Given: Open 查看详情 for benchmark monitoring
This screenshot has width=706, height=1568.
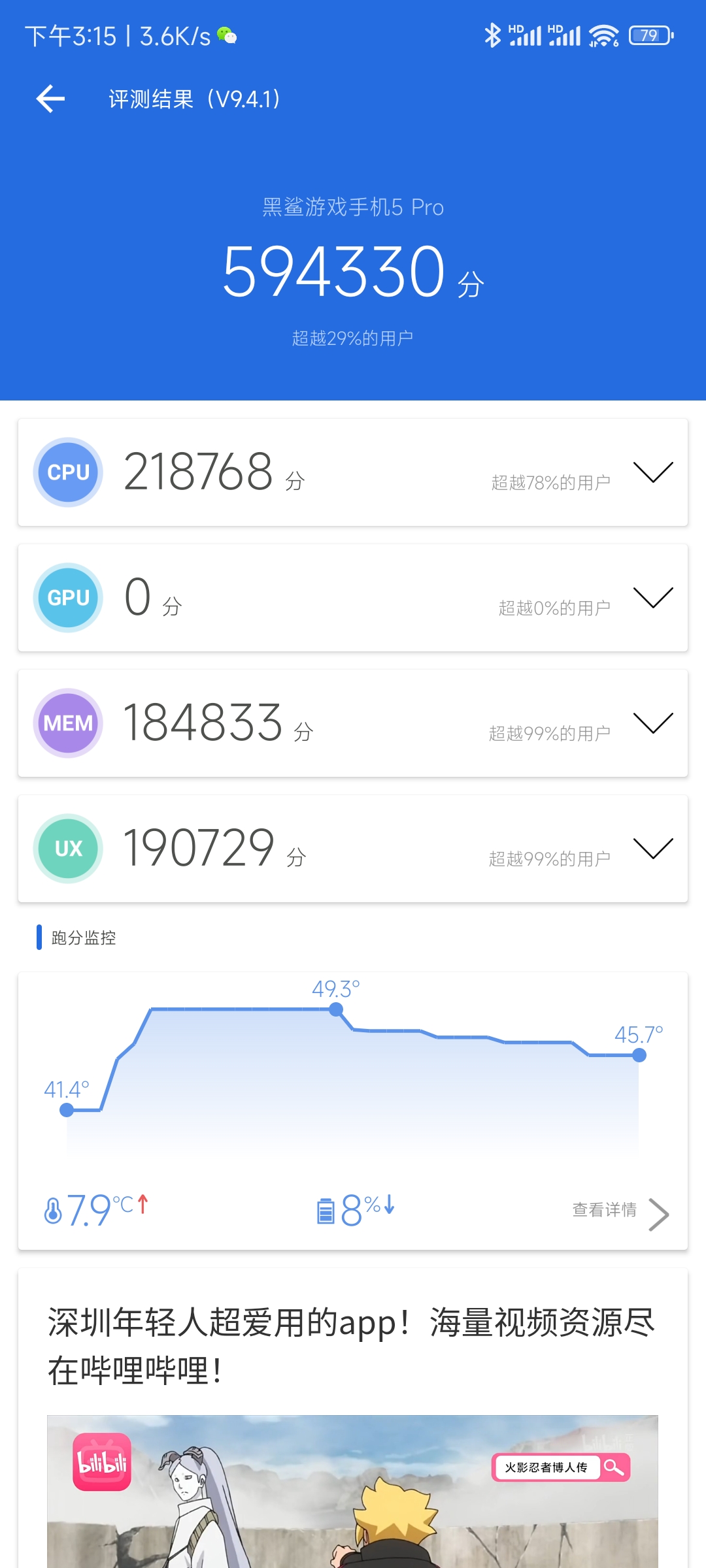Looking at the screenshot, I should (620, 1212).
